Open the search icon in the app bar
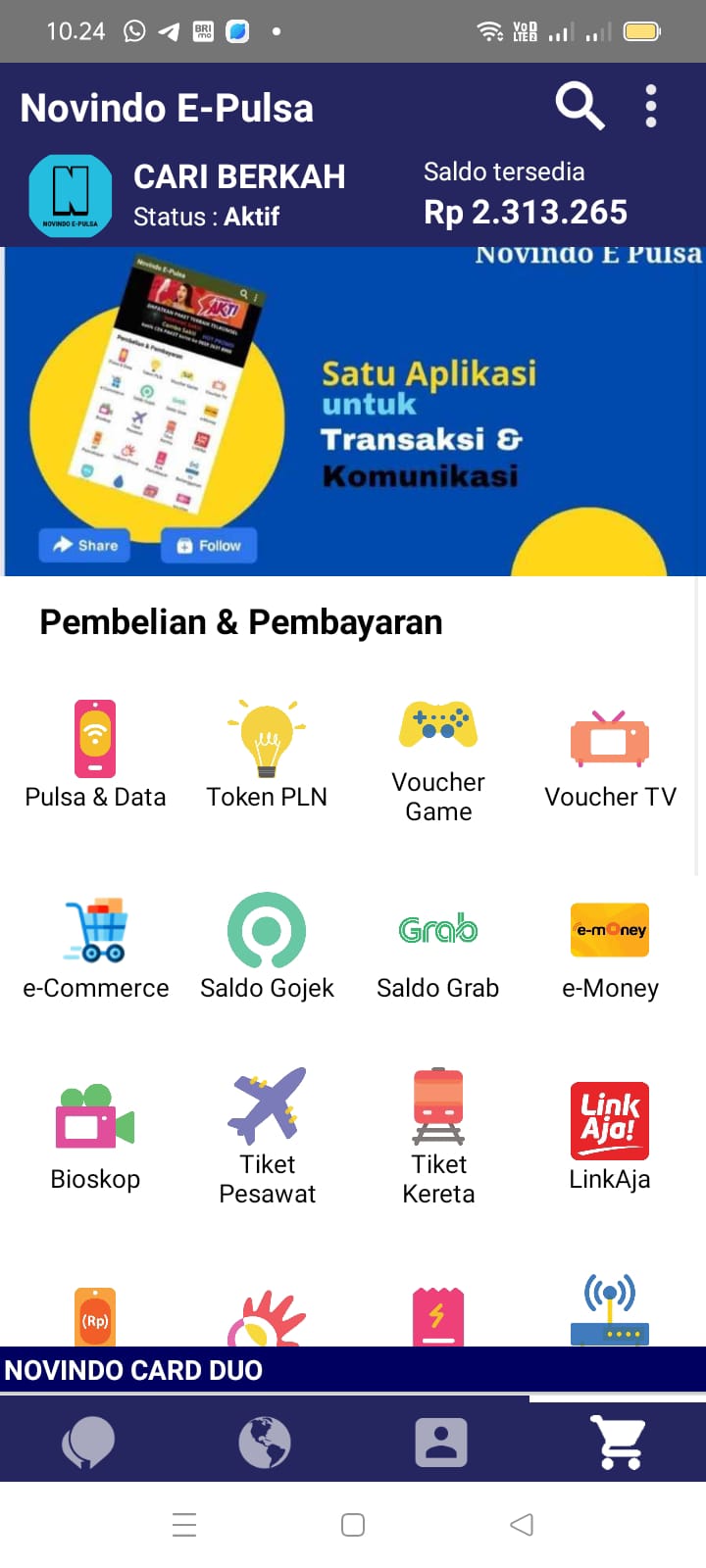This screenshot has height=1568, width=706. [580, 106]
